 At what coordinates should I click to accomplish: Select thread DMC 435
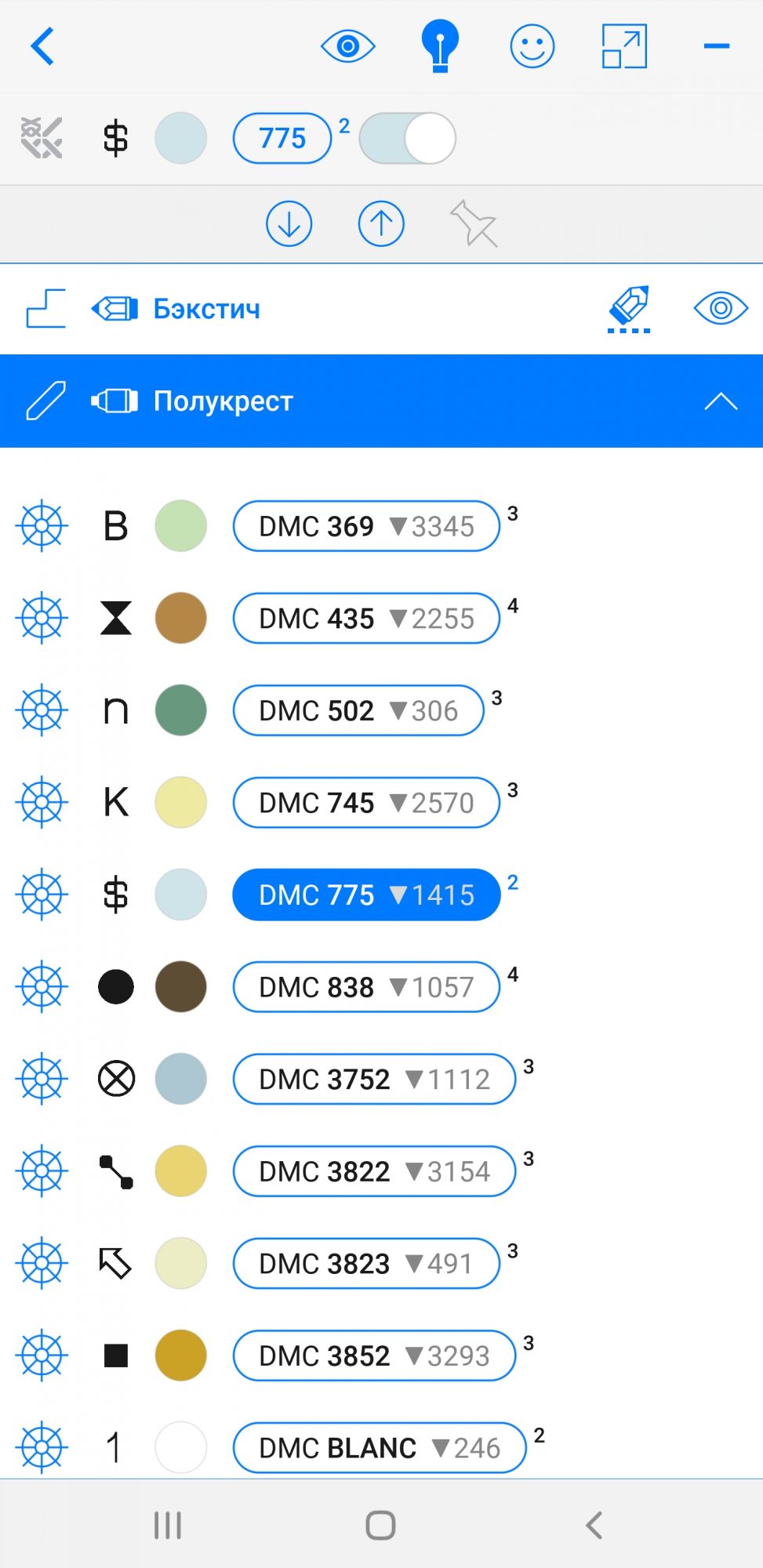(366, 619)
